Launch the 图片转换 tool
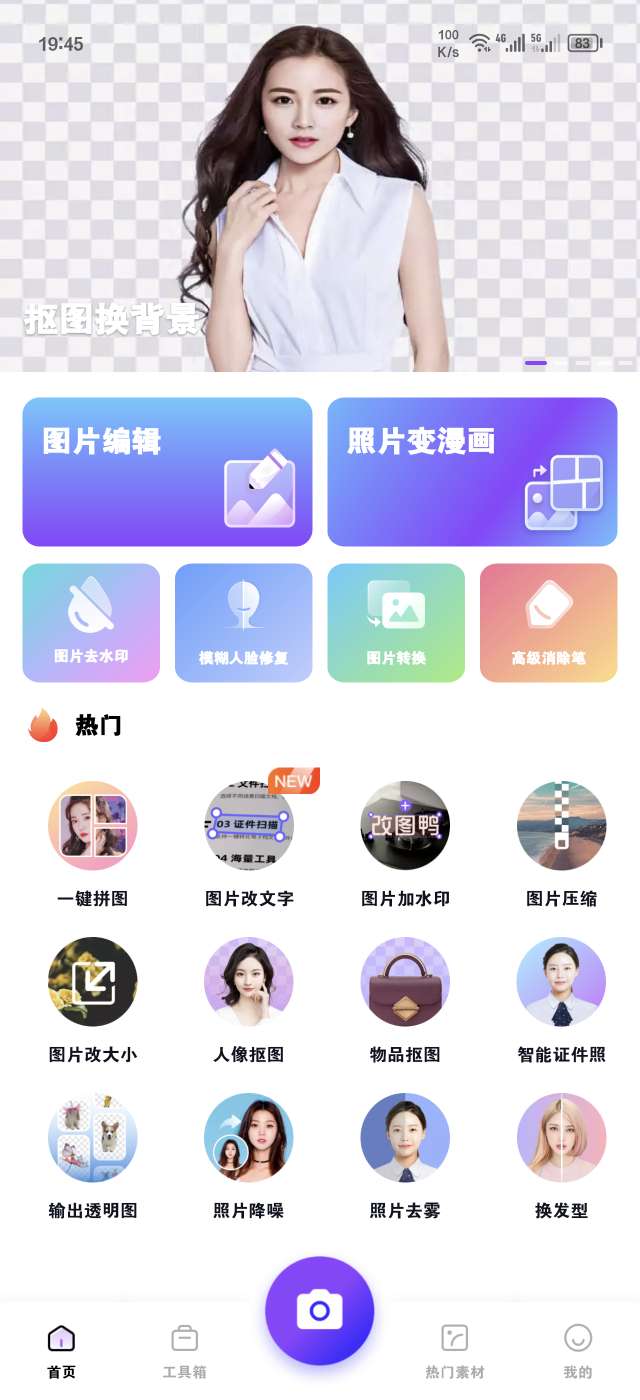The width and height of the screenshot is (640, 1400). (x=396, y=622)
